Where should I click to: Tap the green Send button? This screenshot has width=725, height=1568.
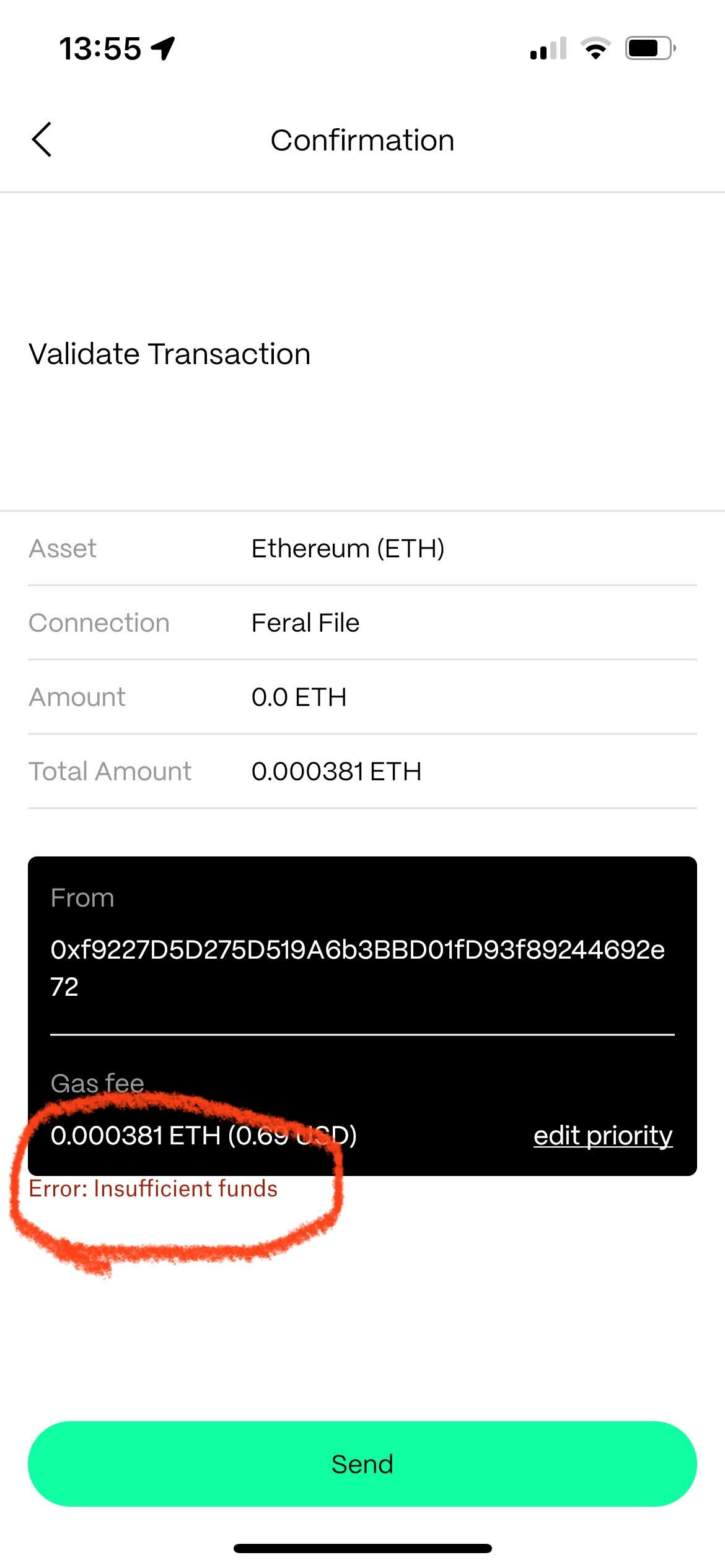point(362,1464)
